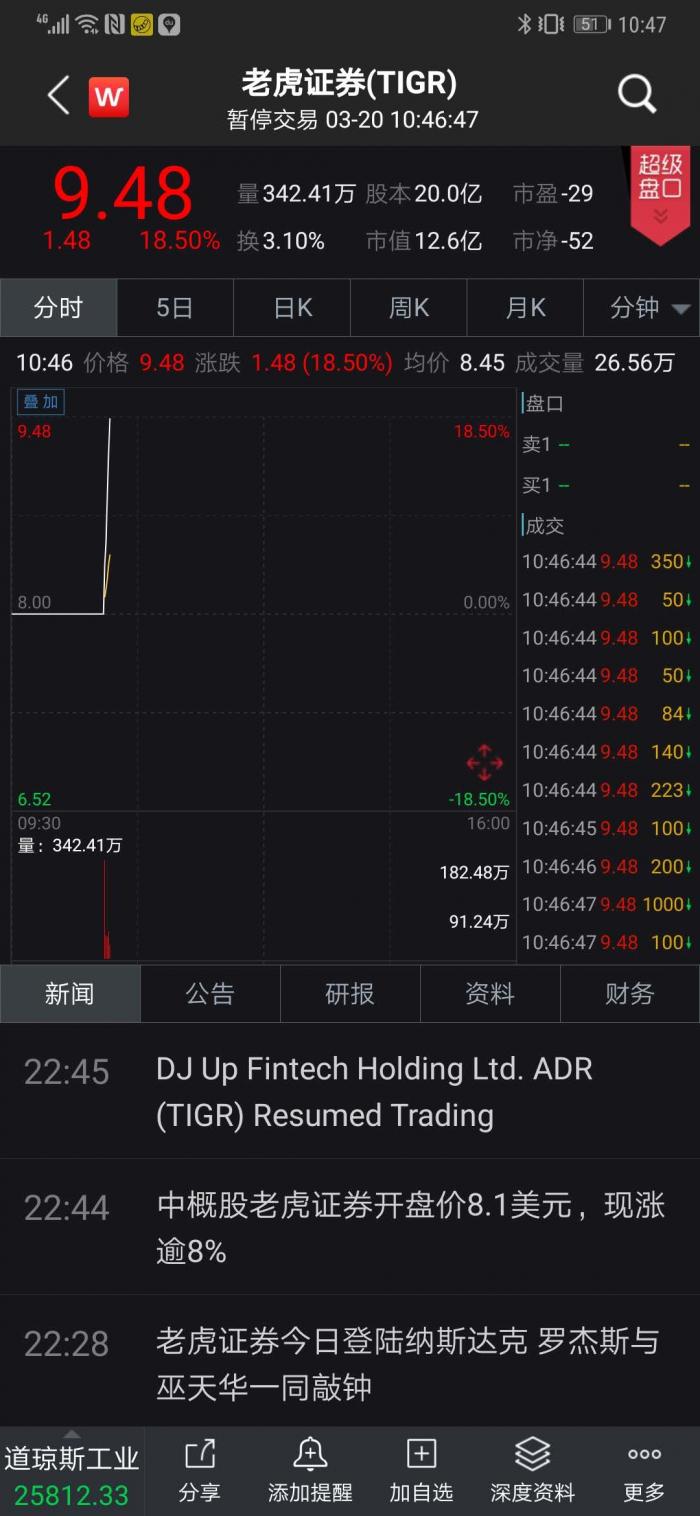The width and height of the screenshot is (700, 1516).
Task: Tap the 叠加 overlay button
Action: tap(41, 402)
